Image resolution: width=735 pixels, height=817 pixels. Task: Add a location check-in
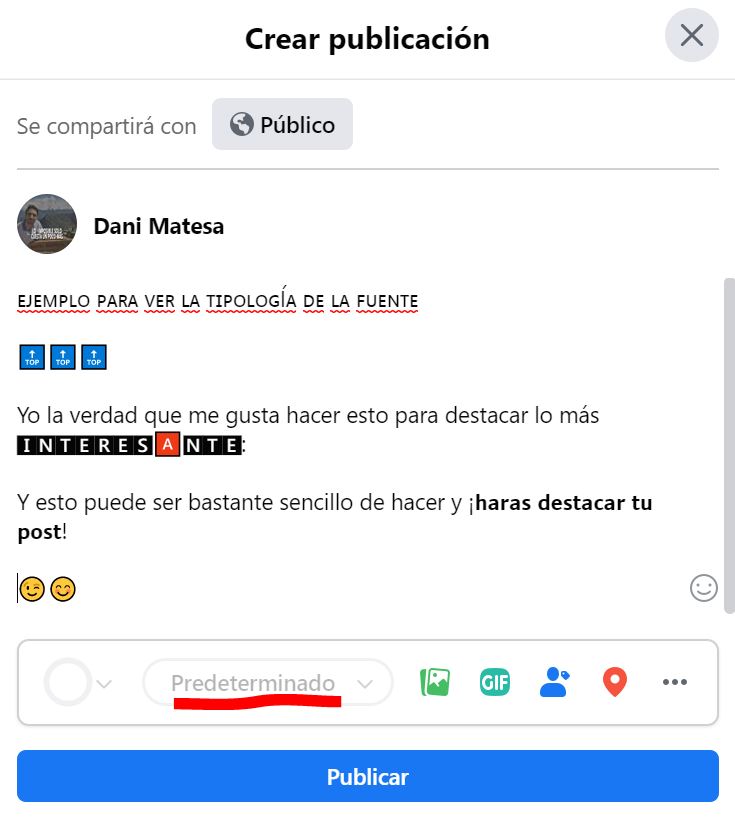coord(614,682)
